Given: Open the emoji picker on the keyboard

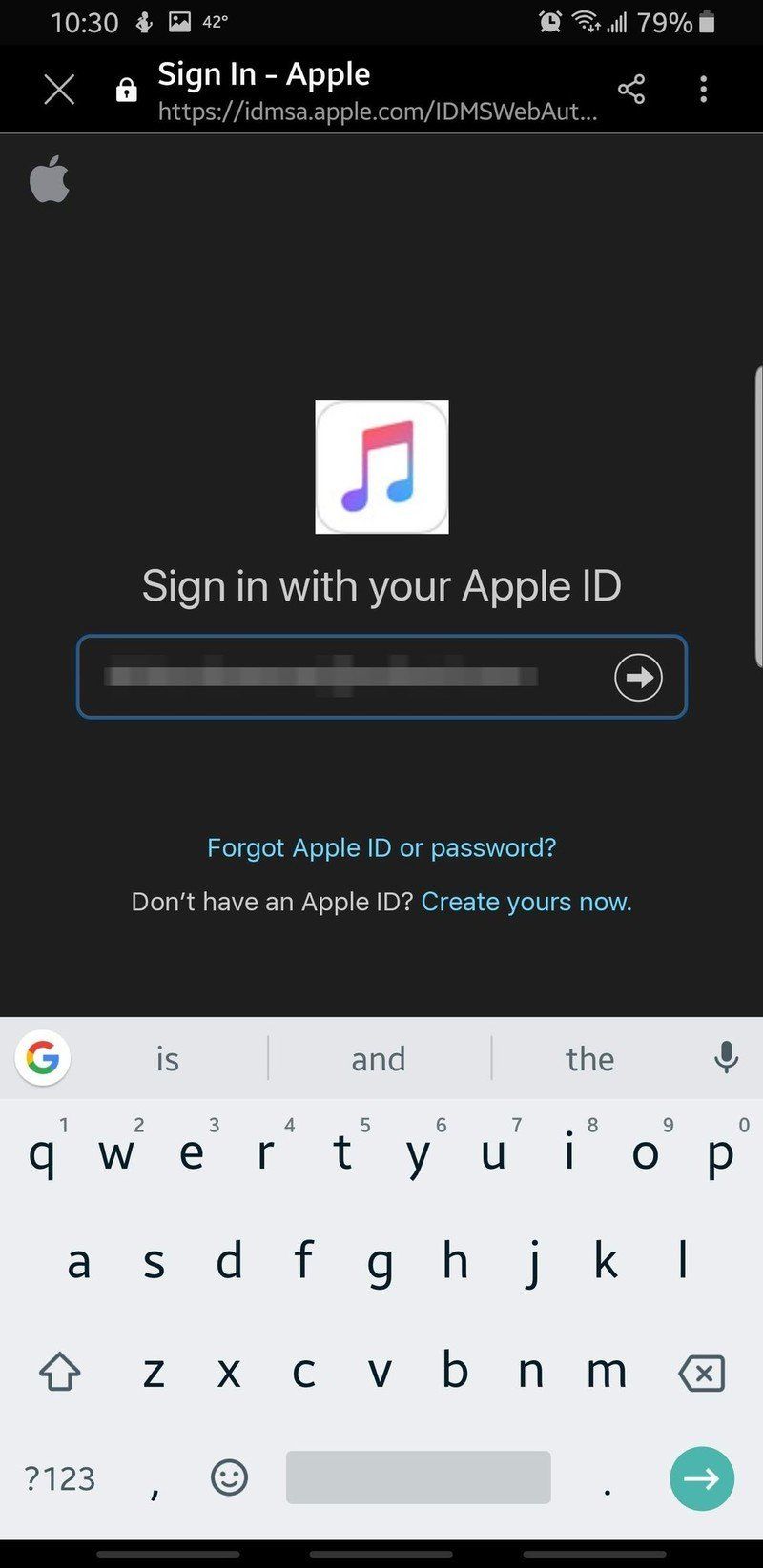Looking at the screenshot, I should point(229,1477).
